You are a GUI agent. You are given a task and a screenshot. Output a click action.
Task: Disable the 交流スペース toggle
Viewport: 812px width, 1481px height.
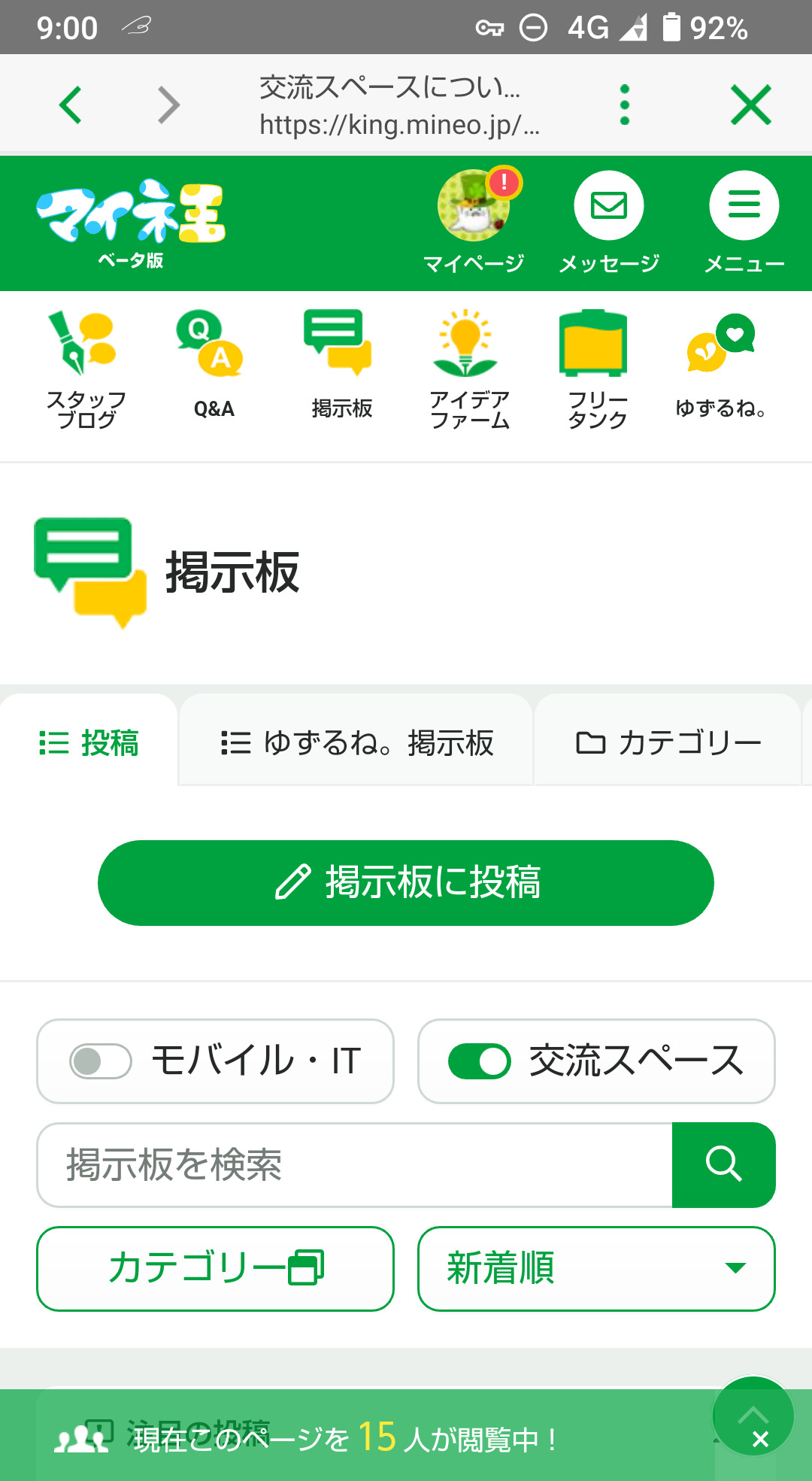point(480,1061)
